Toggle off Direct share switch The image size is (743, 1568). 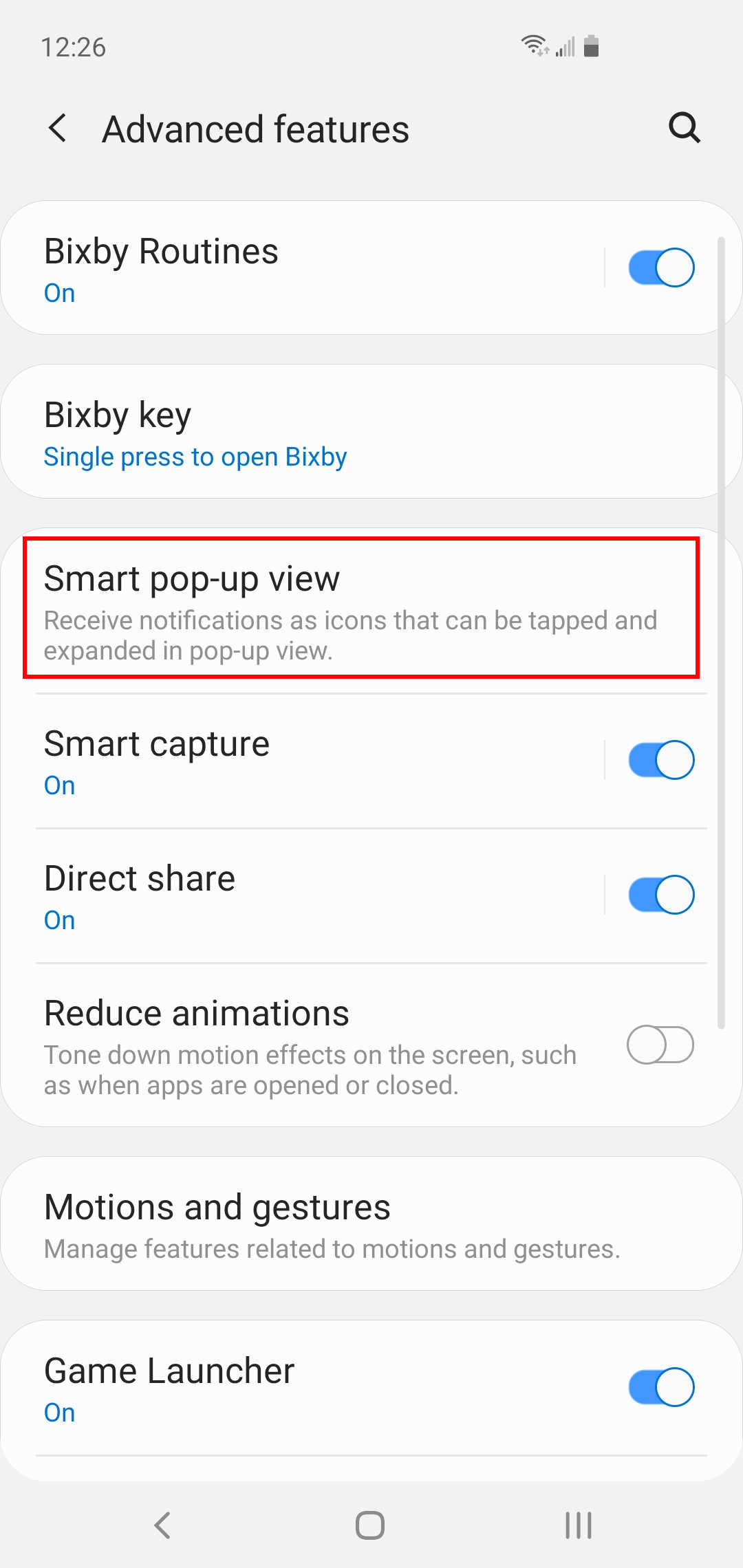click(661, 895)
